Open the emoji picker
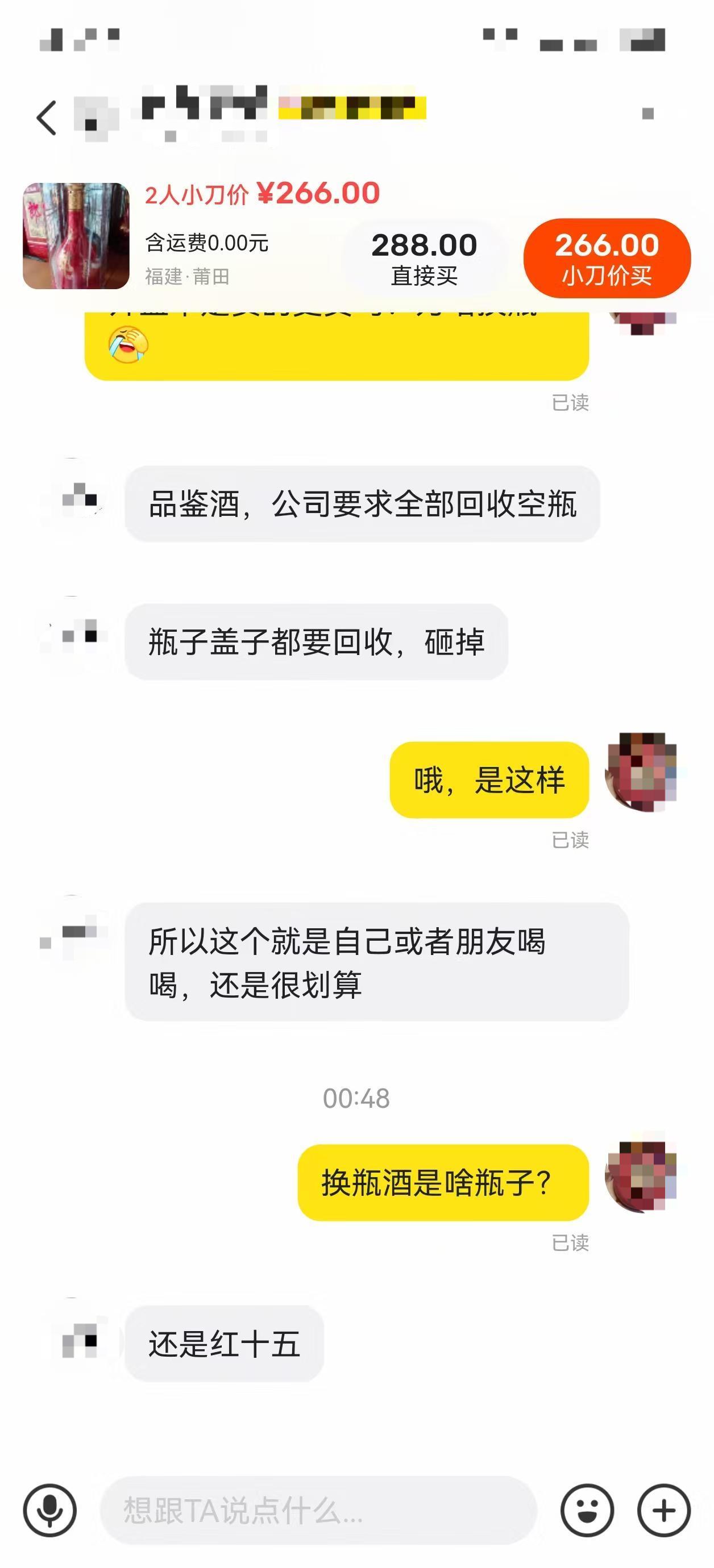The height and width of the screenshot is (1568, 714). (587, 1510)
